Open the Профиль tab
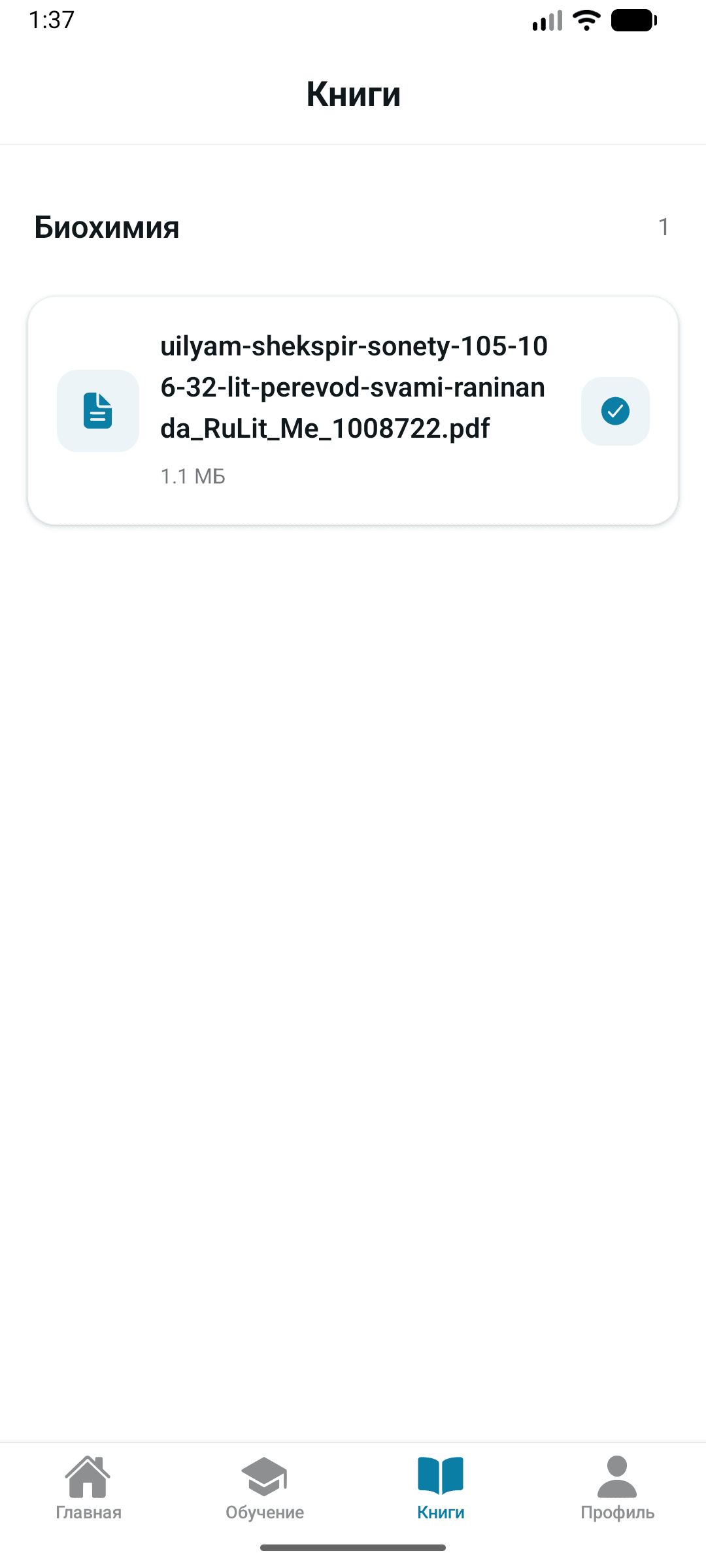 [617, 1488]
